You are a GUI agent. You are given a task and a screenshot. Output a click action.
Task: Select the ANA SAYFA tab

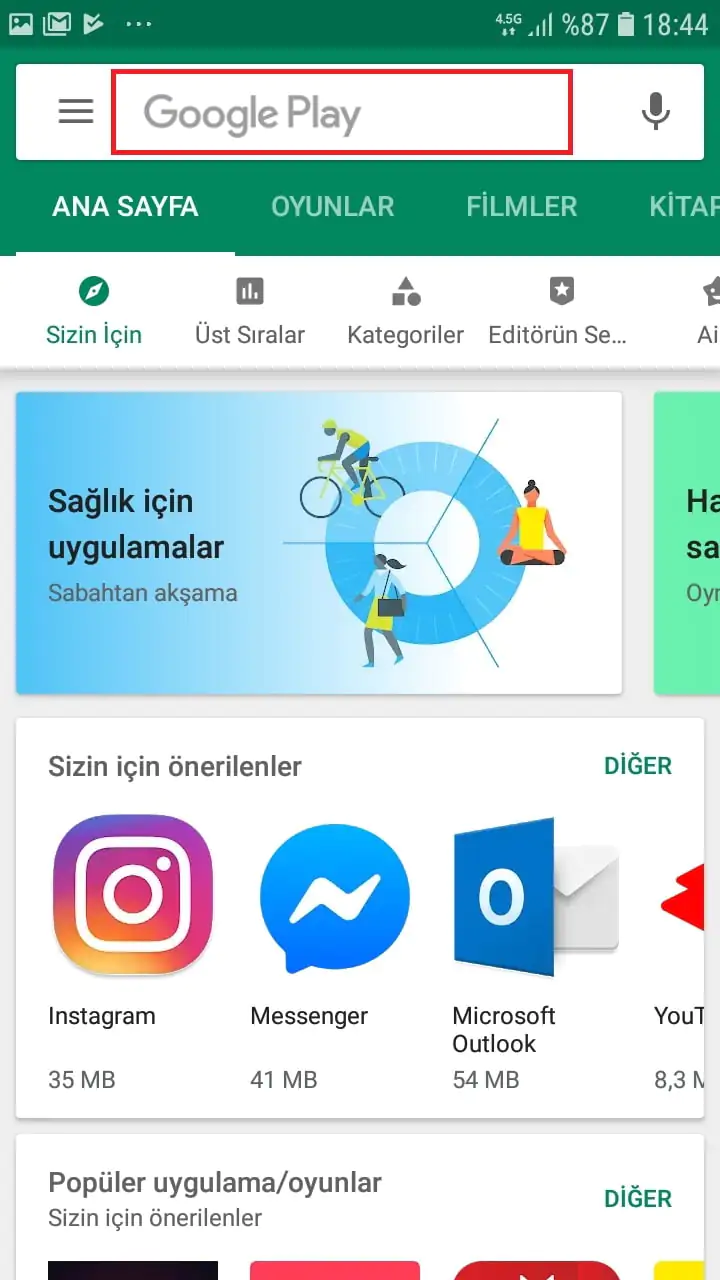125,206
